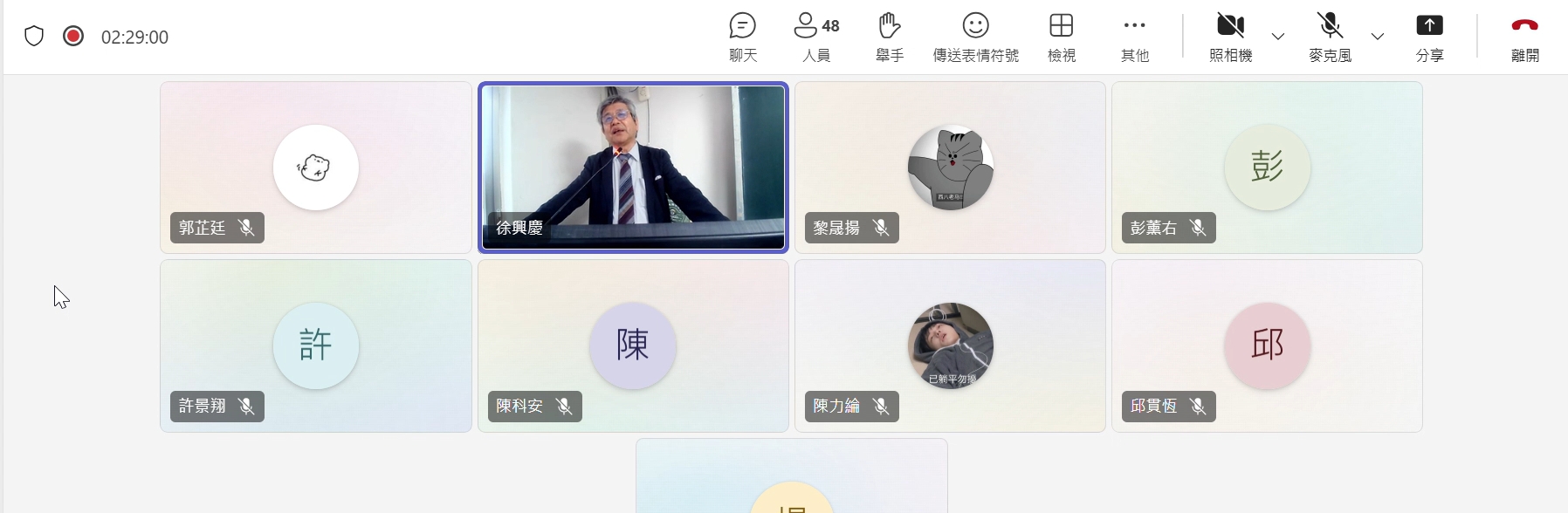The height and width of the screenshot is (513, 1568).
Task: Select 黎晟揚's participant tile
Action: click(x=950, y=168)
